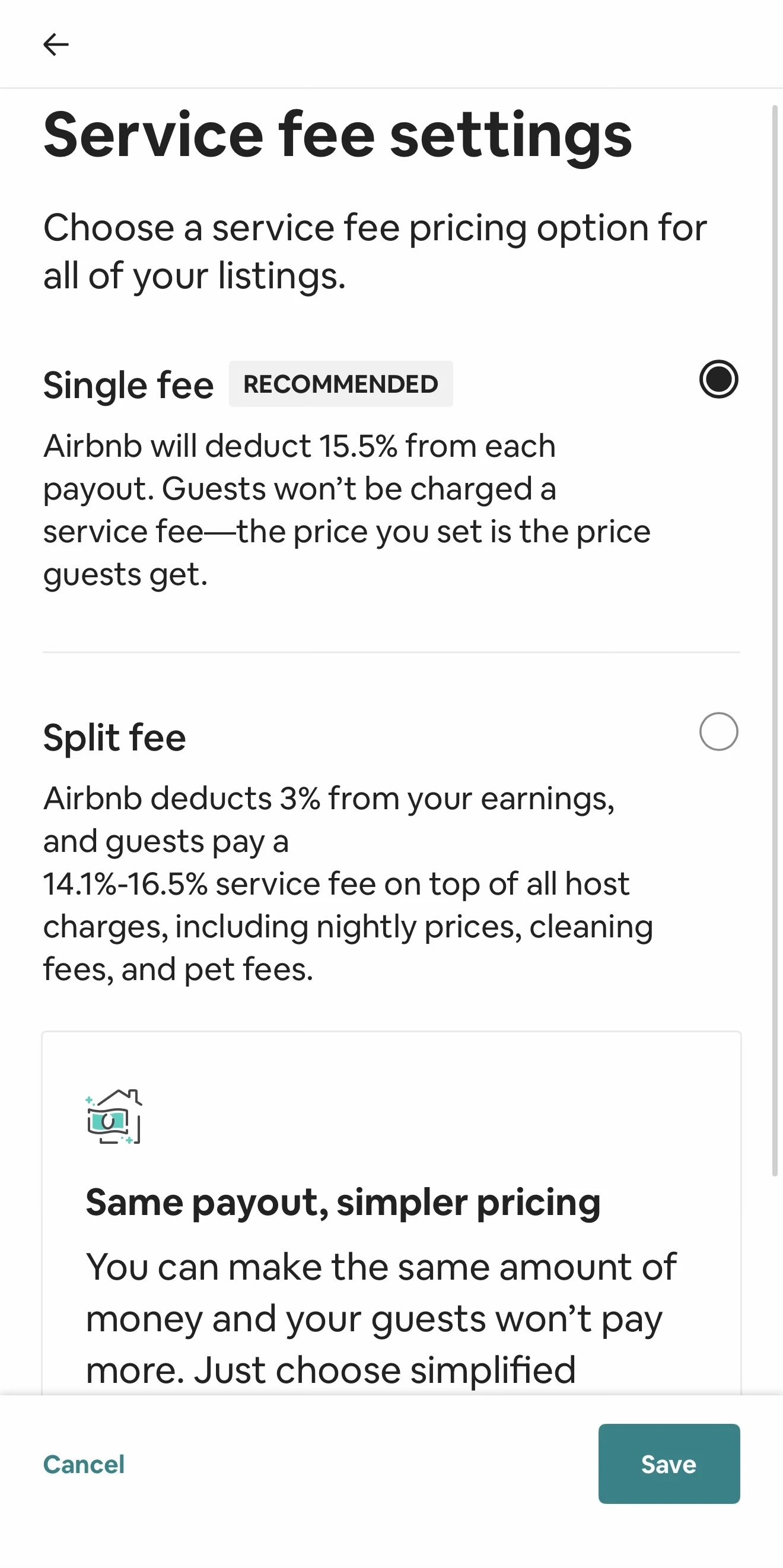The image size is (783, 1568).
Task: Go back using the top arrow
Action: click(56, 44)
